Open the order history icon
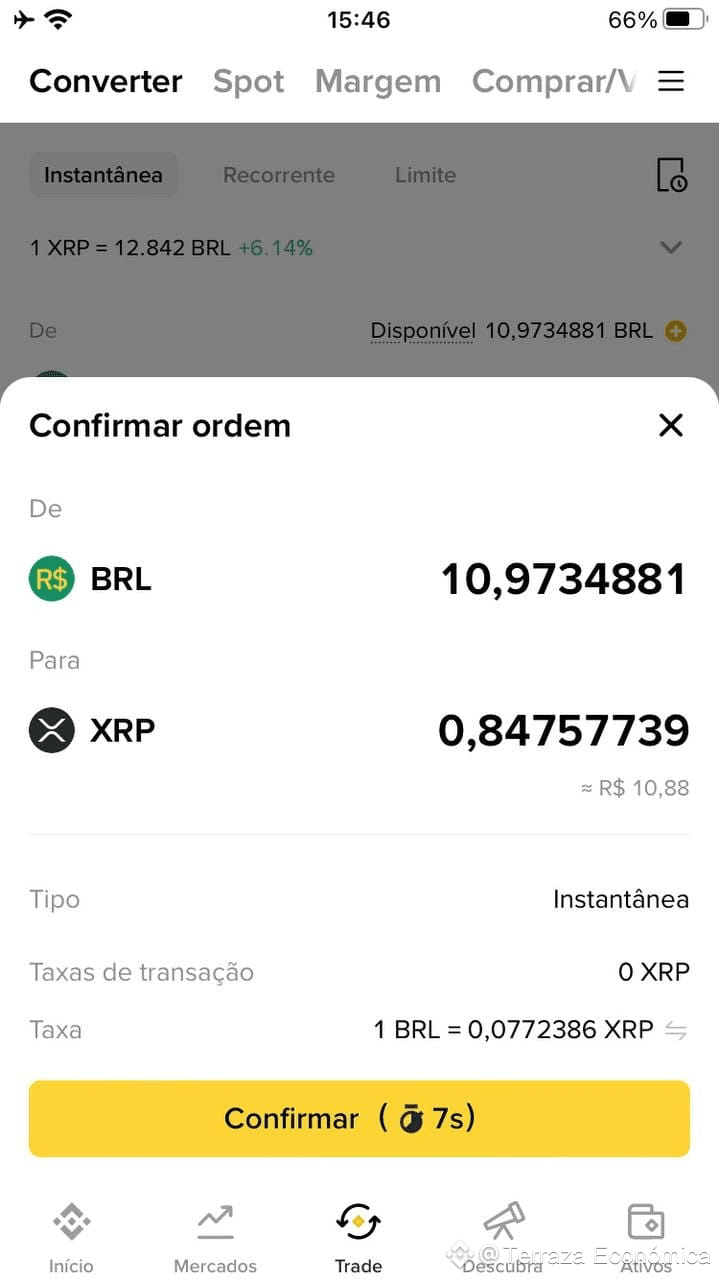The image size is (719, 1280). click(x=671, y=175)
